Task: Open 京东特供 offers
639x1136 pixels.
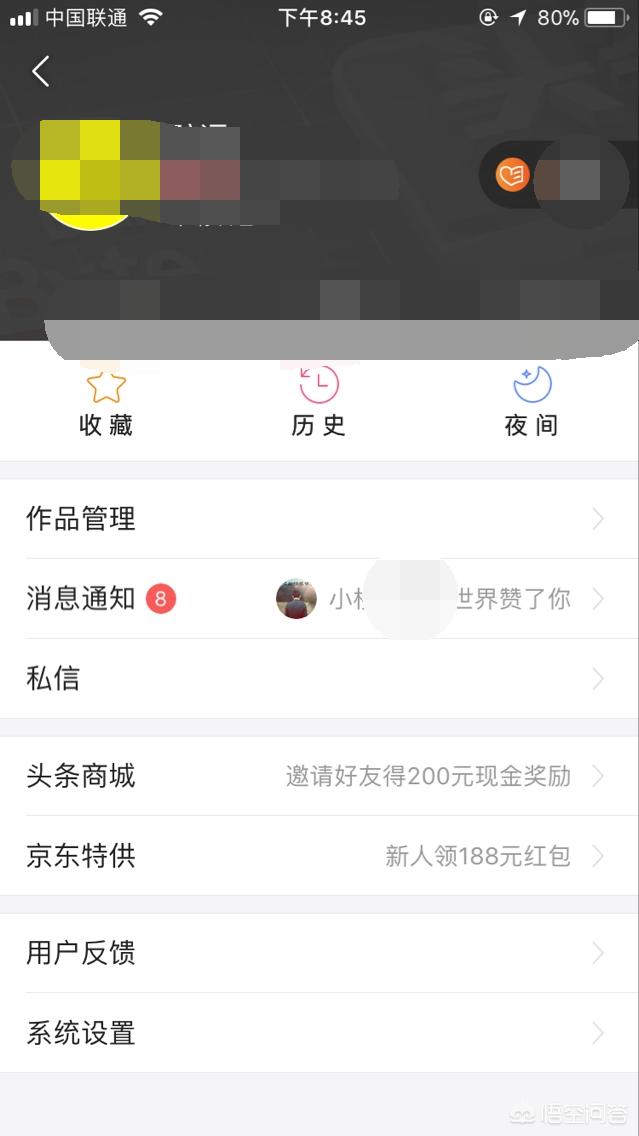Action: [319, 856]
